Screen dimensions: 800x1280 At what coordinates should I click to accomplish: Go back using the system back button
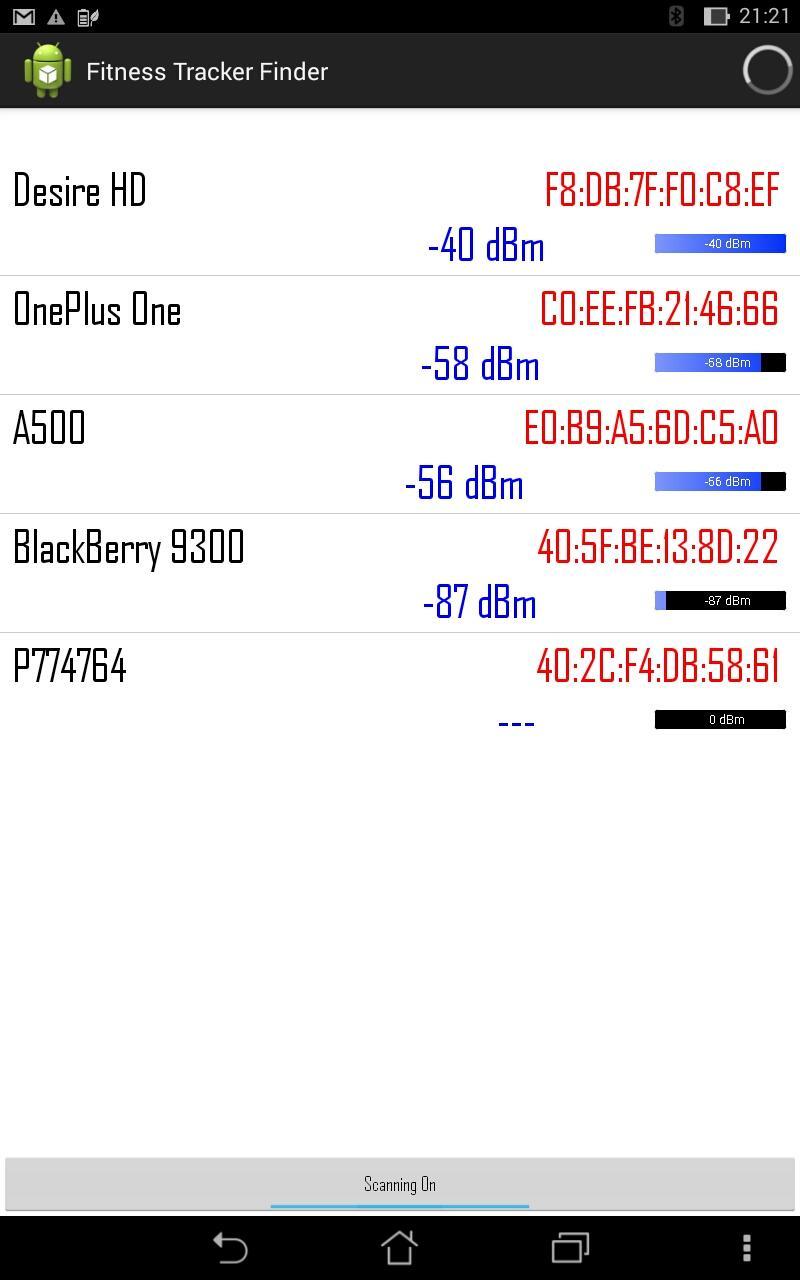point(230,1248)
